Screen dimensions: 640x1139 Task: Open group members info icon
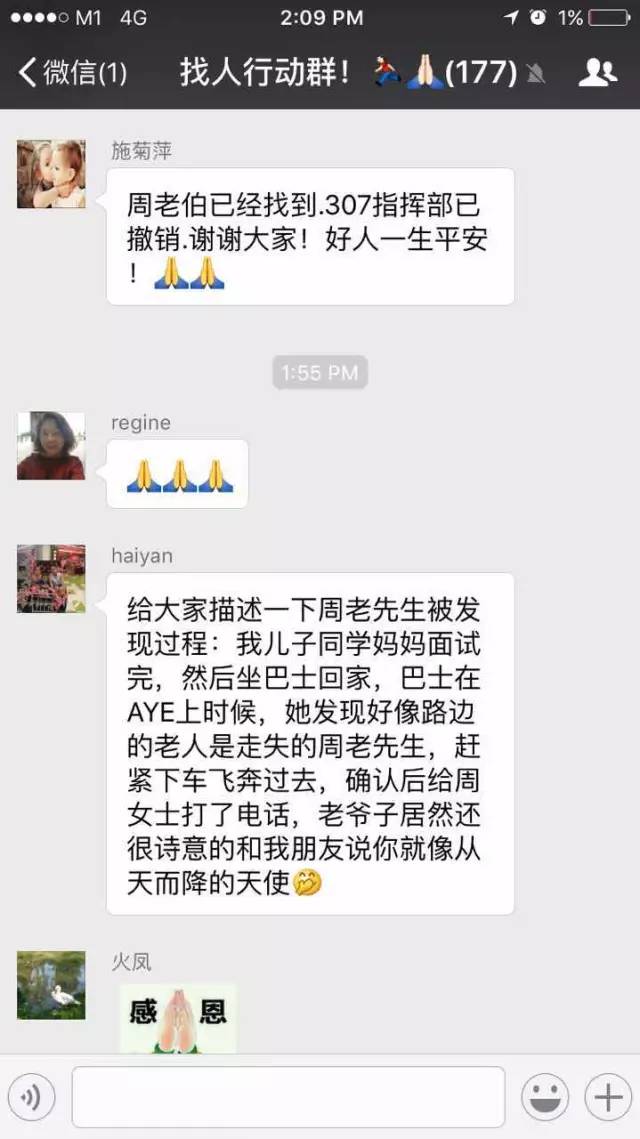coord(598,72)
